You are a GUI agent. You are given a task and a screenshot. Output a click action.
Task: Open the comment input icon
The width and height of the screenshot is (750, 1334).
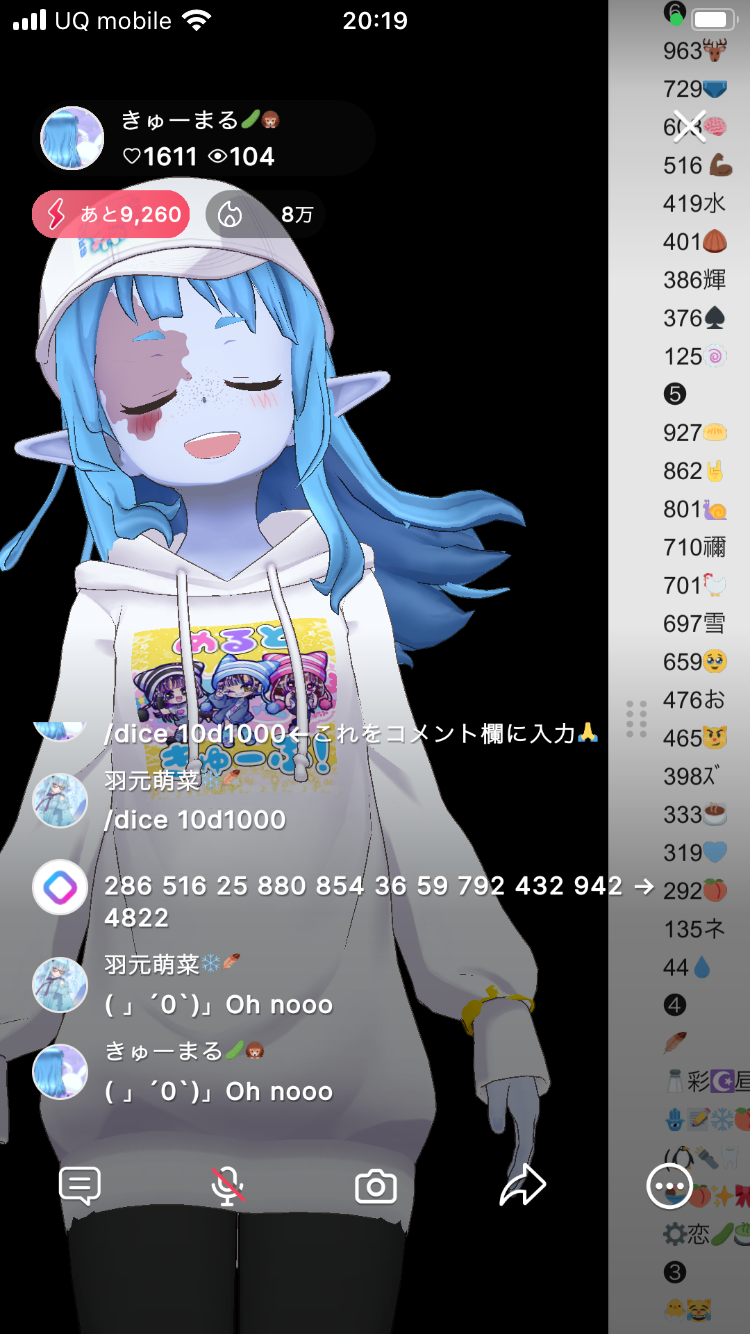[79, 1186]
